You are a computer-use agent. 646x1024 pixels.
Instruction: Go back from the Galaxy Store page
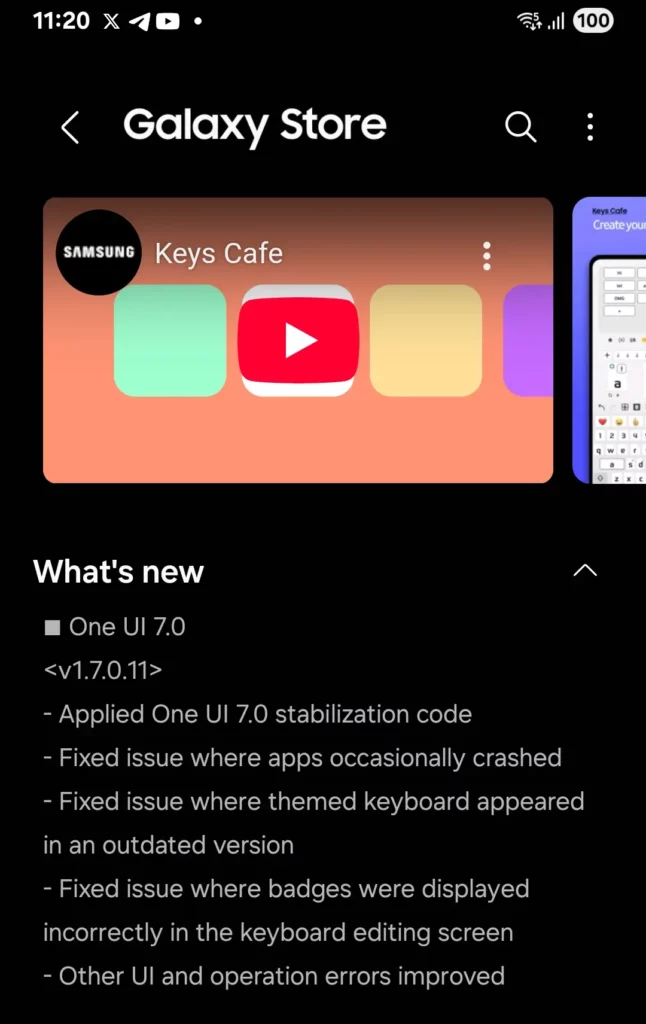(x=70, y=128)
